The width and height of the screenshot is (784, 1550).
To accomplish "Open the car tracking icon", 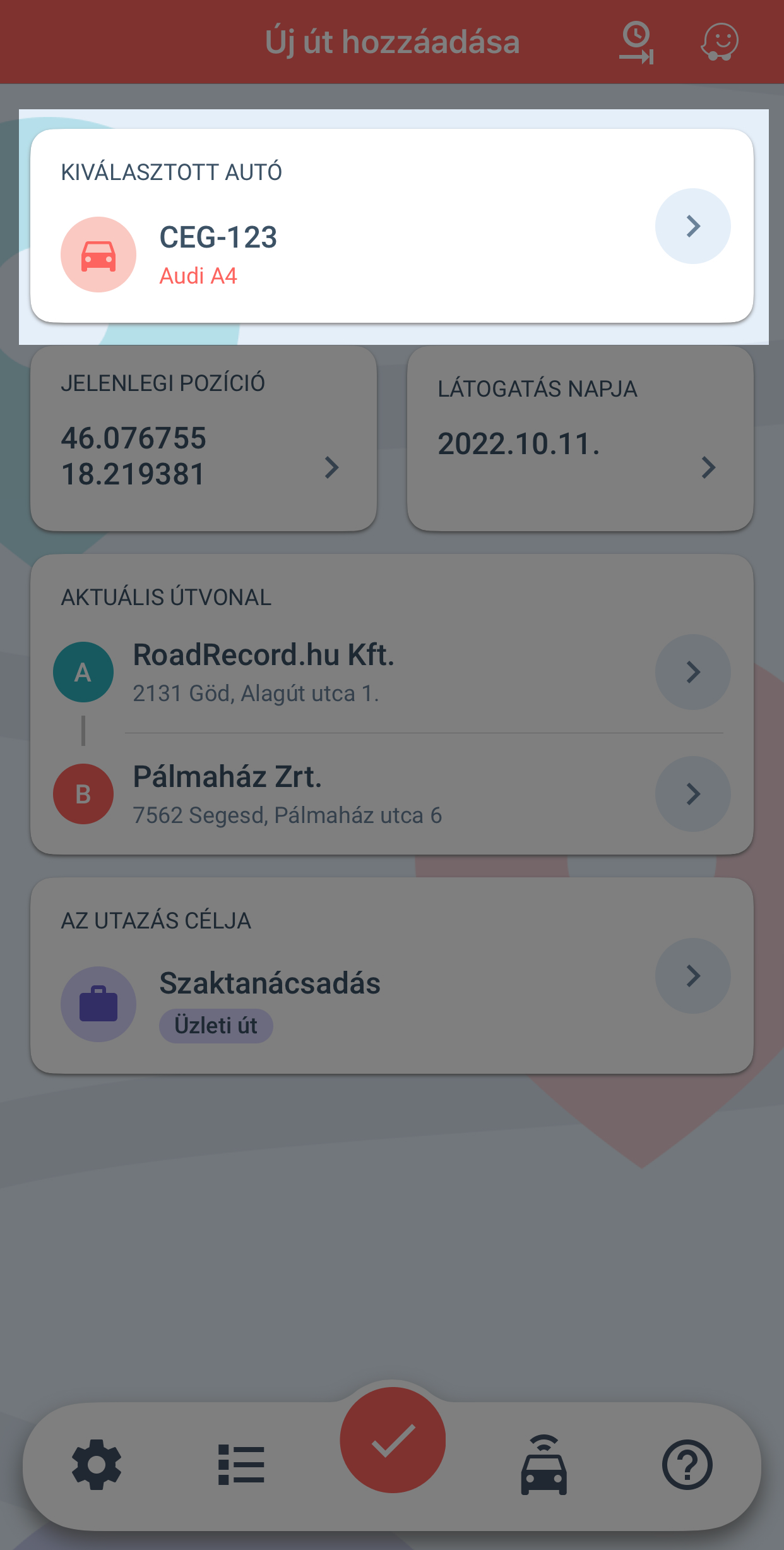I will pos(543,1464).
